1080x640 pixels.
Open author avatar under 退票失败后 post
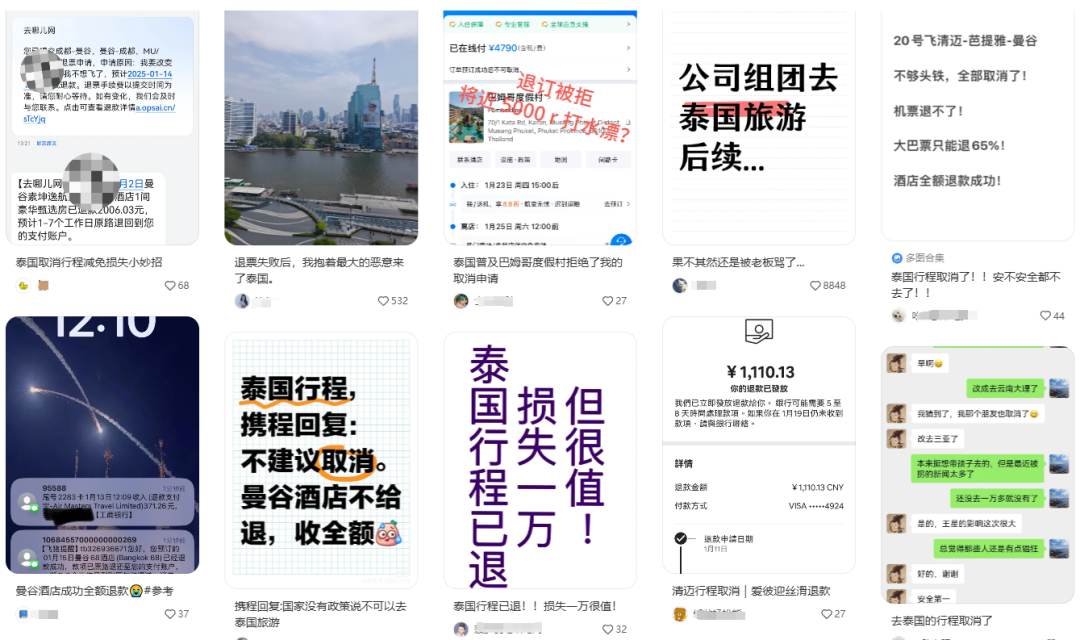pyautogui.click(x=242, y=301)
